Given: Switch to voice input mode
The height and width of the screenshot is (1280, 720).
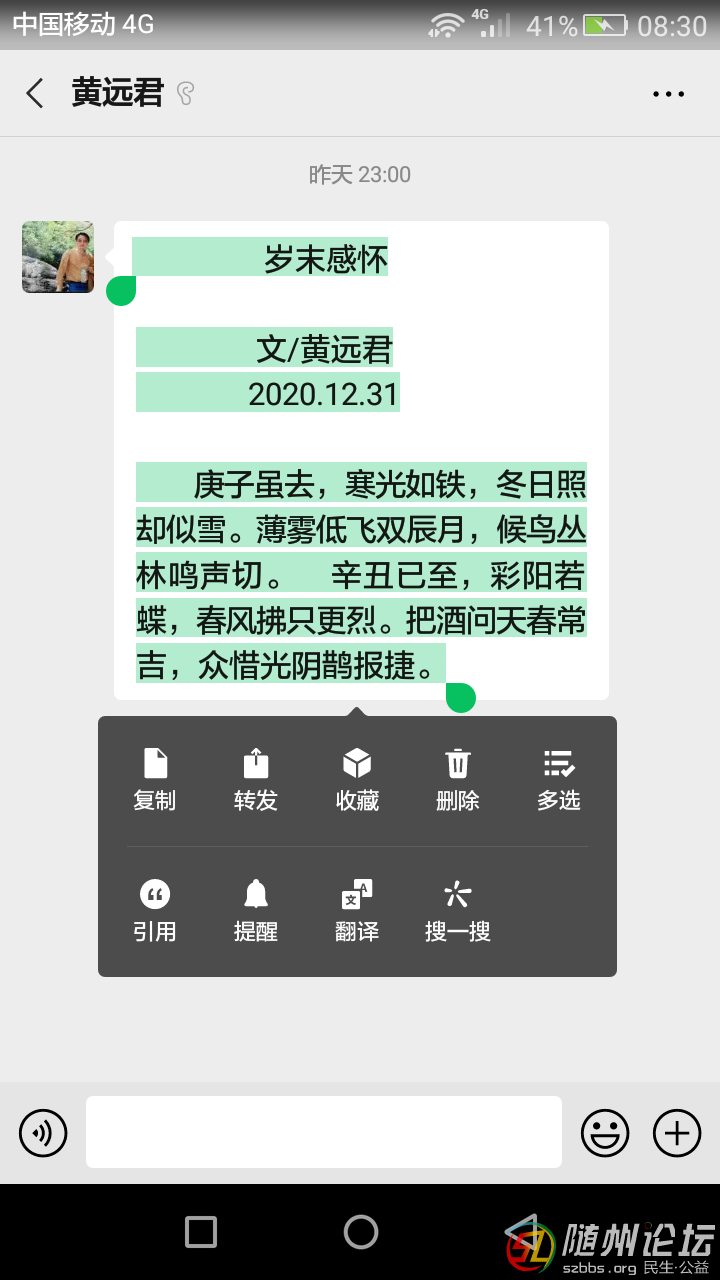Looking at the screenshot, I should pyautogui.click(x=43, y=1133).
